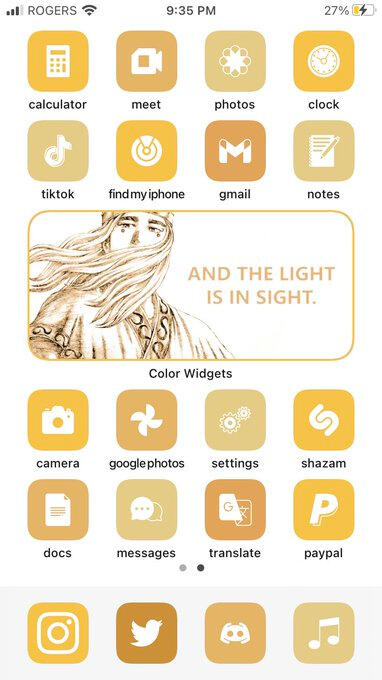Open the gmail app

235,150
